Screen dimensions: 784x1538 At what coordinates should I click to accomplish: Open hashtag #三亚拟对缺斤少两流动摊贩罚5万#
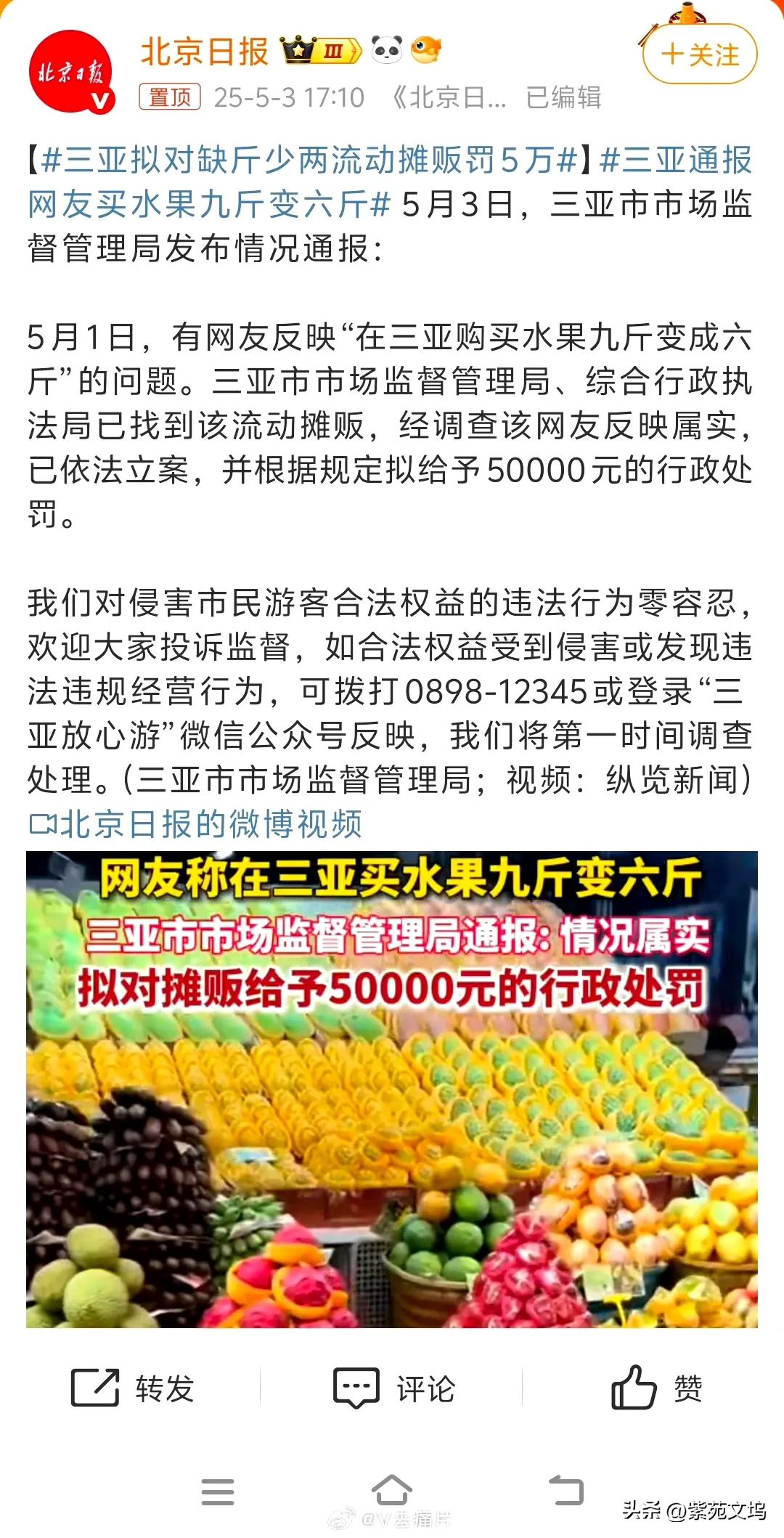pos(309,160)
